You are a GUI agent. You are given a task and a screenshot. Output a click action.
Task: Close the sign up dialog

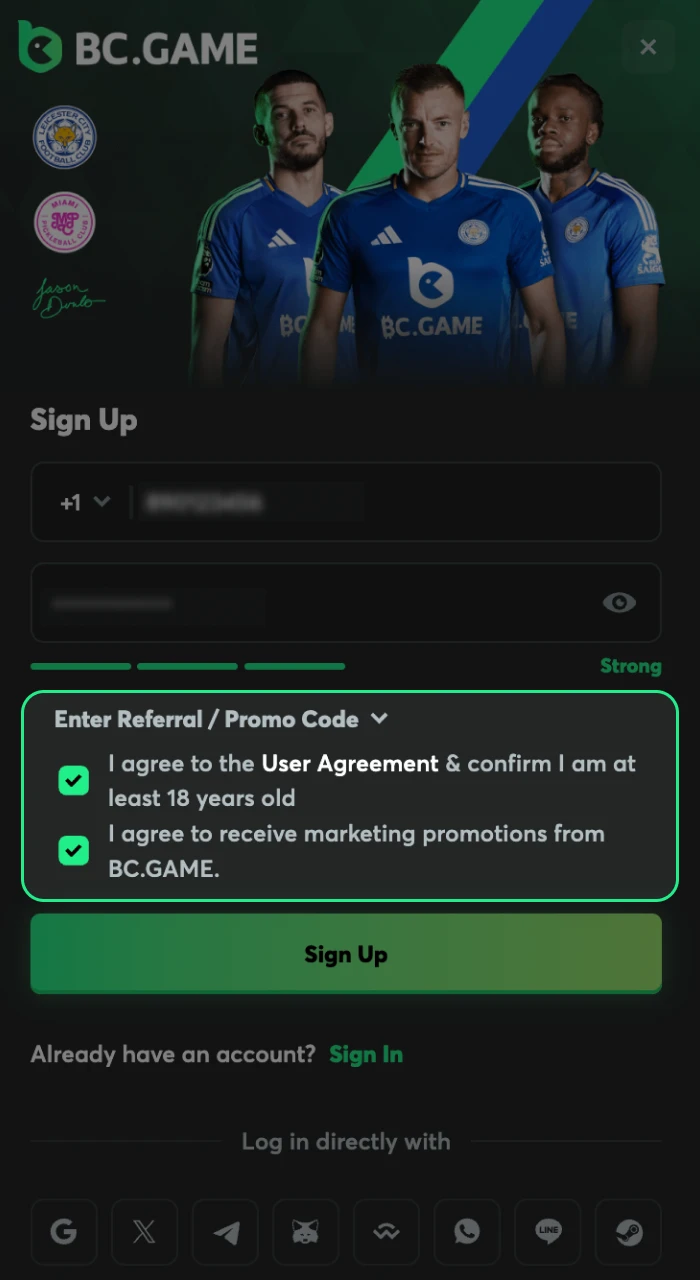(648, 47)
